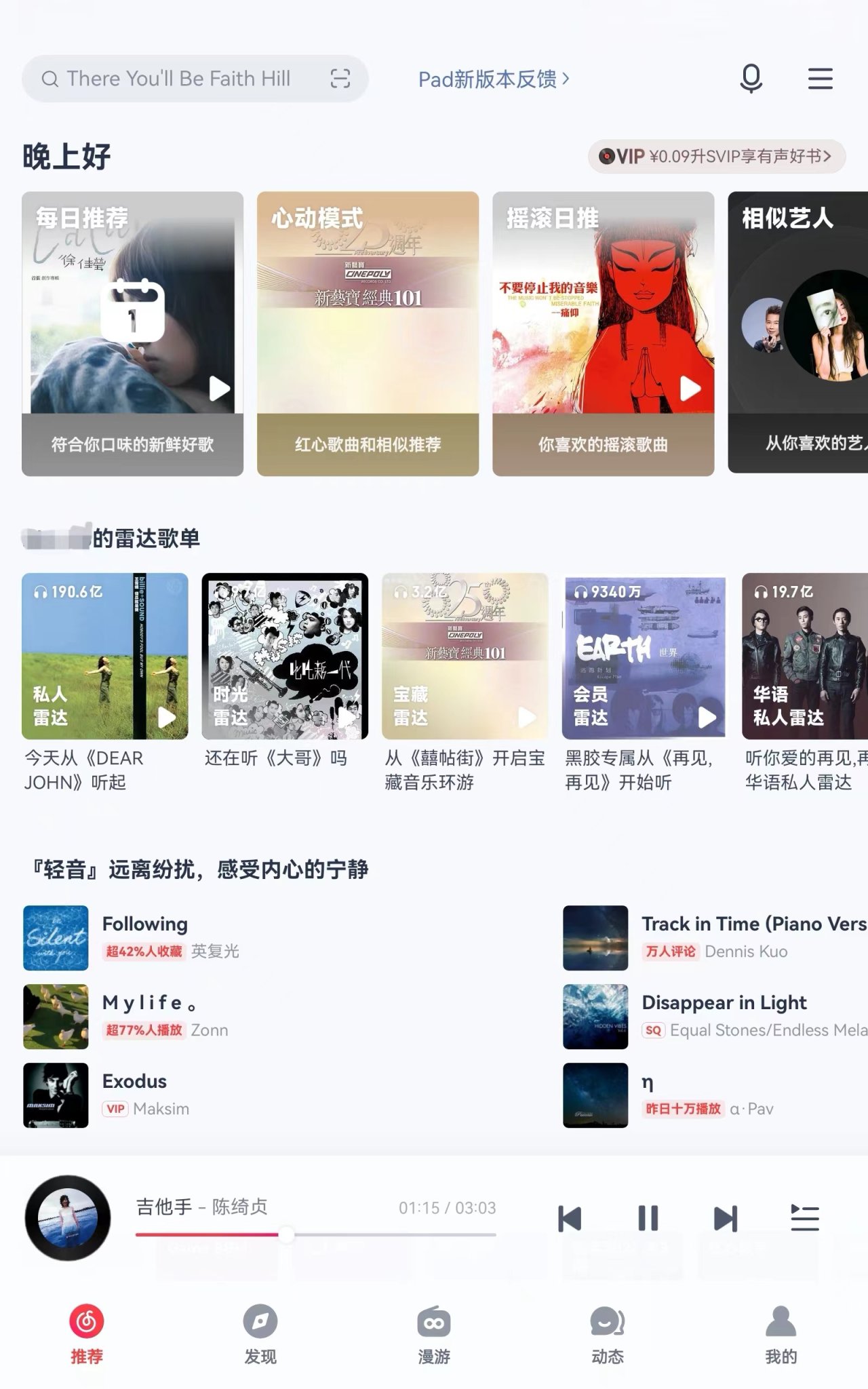868x1389 pixels.
Task: Switch to the 发现 tab
Action: (260, 1333)
